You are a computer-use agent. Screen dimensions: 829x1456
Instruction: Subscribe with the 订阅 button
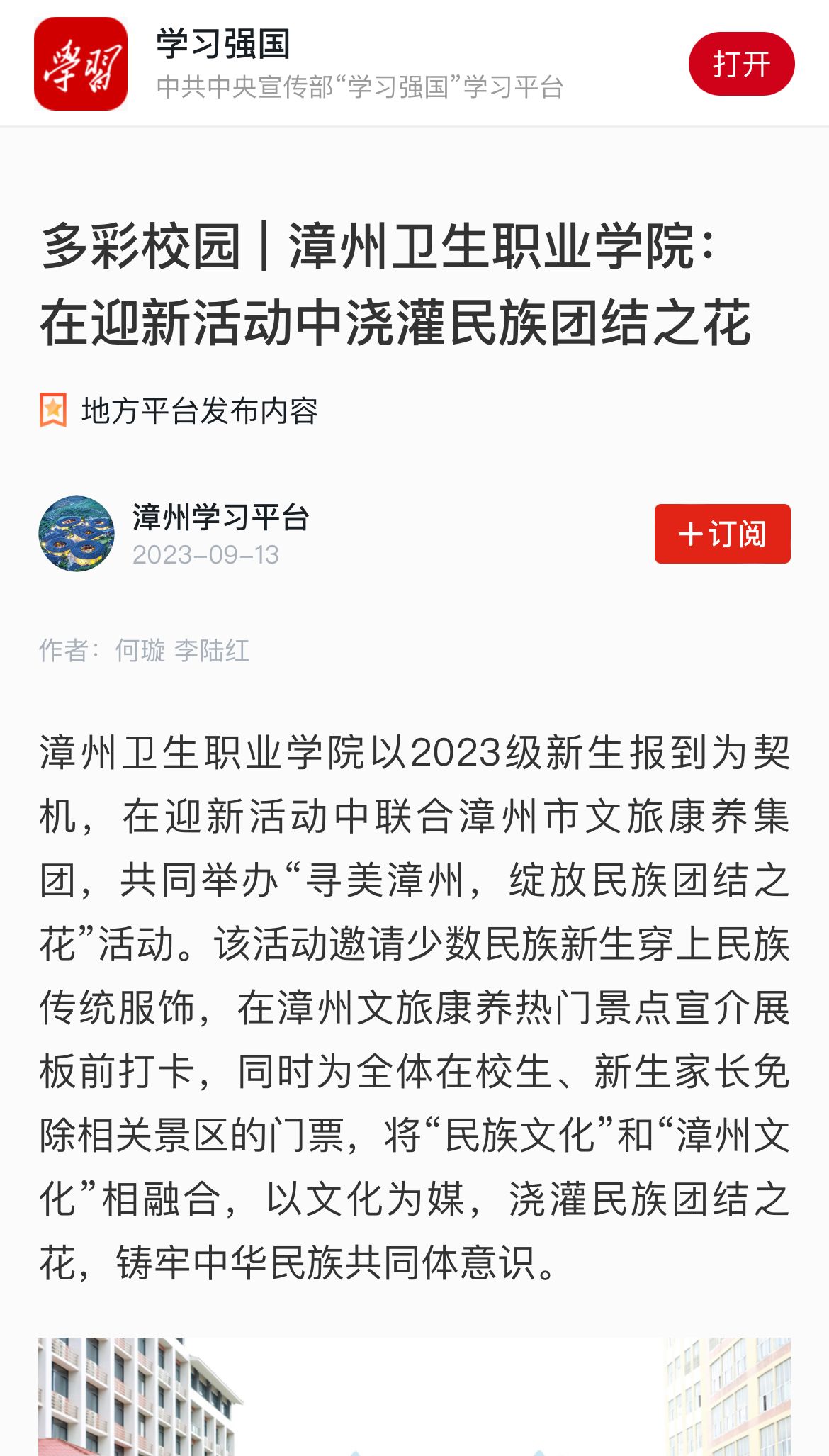coord(722,534)
